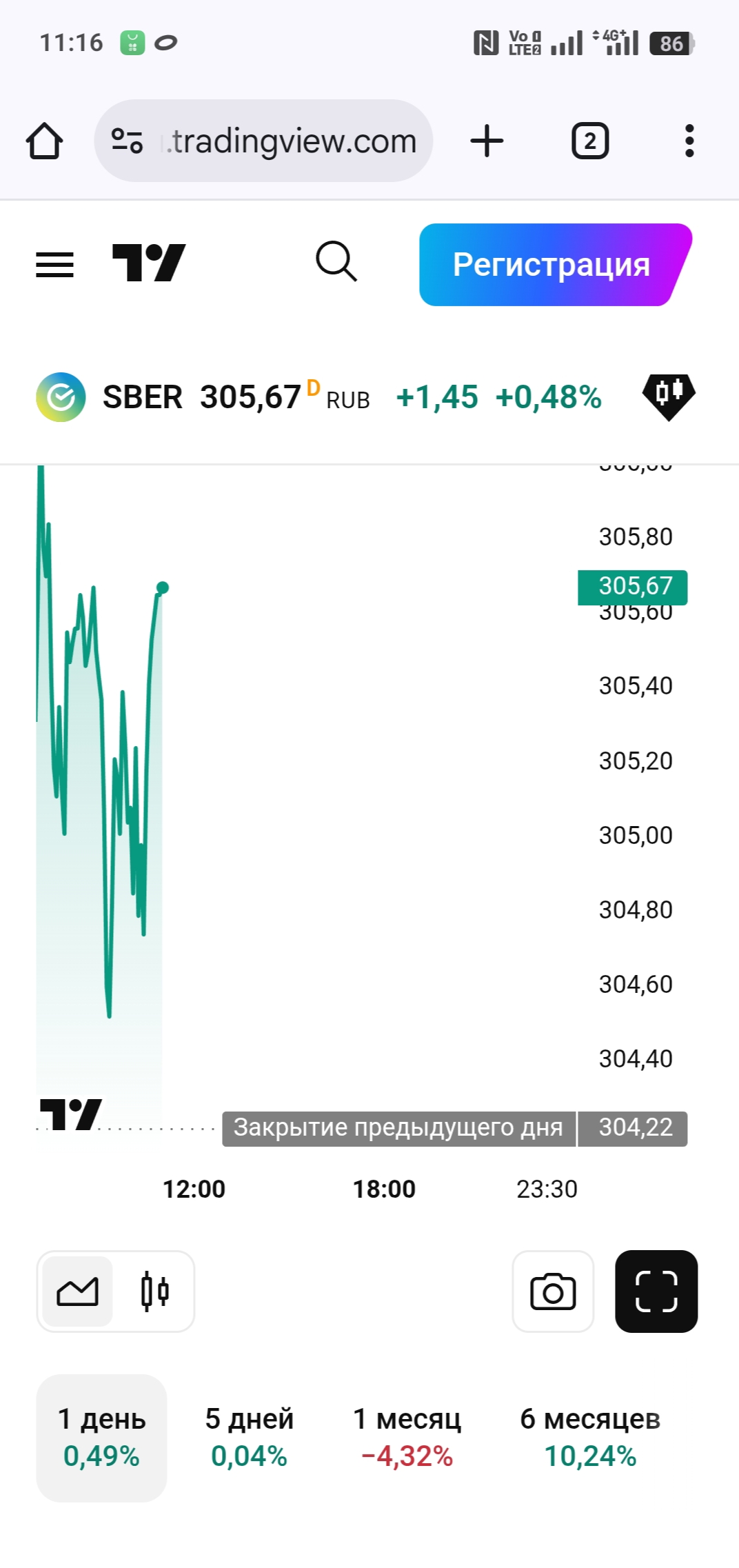
Task: Open a new browser tab
Action: 487,141
